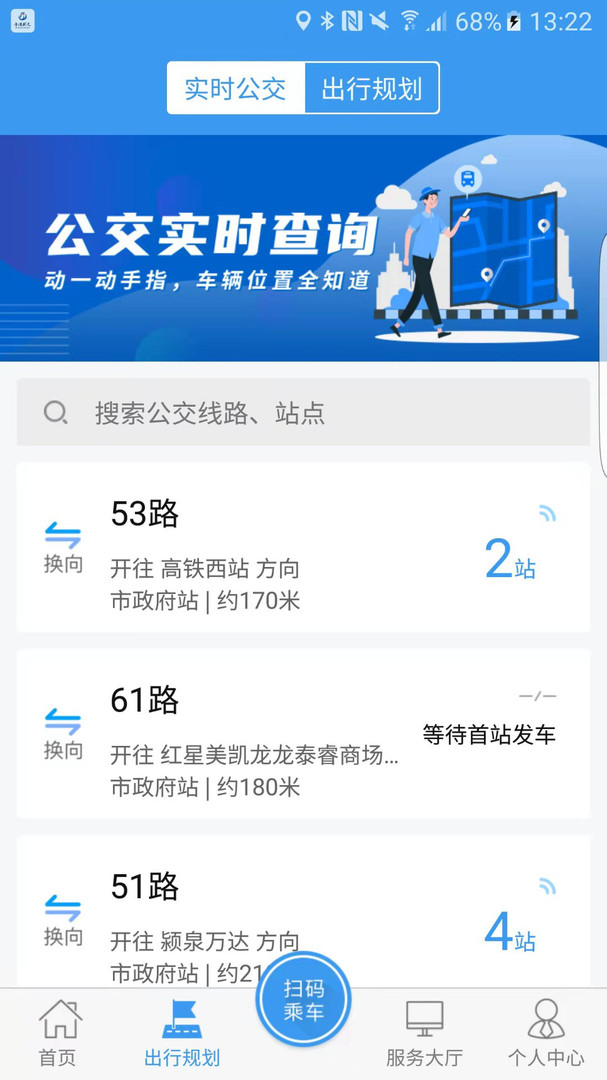Switch to the 出行规划 top tab
Image resolution: width=607 pixels, height=1080 pixels.
371,89
